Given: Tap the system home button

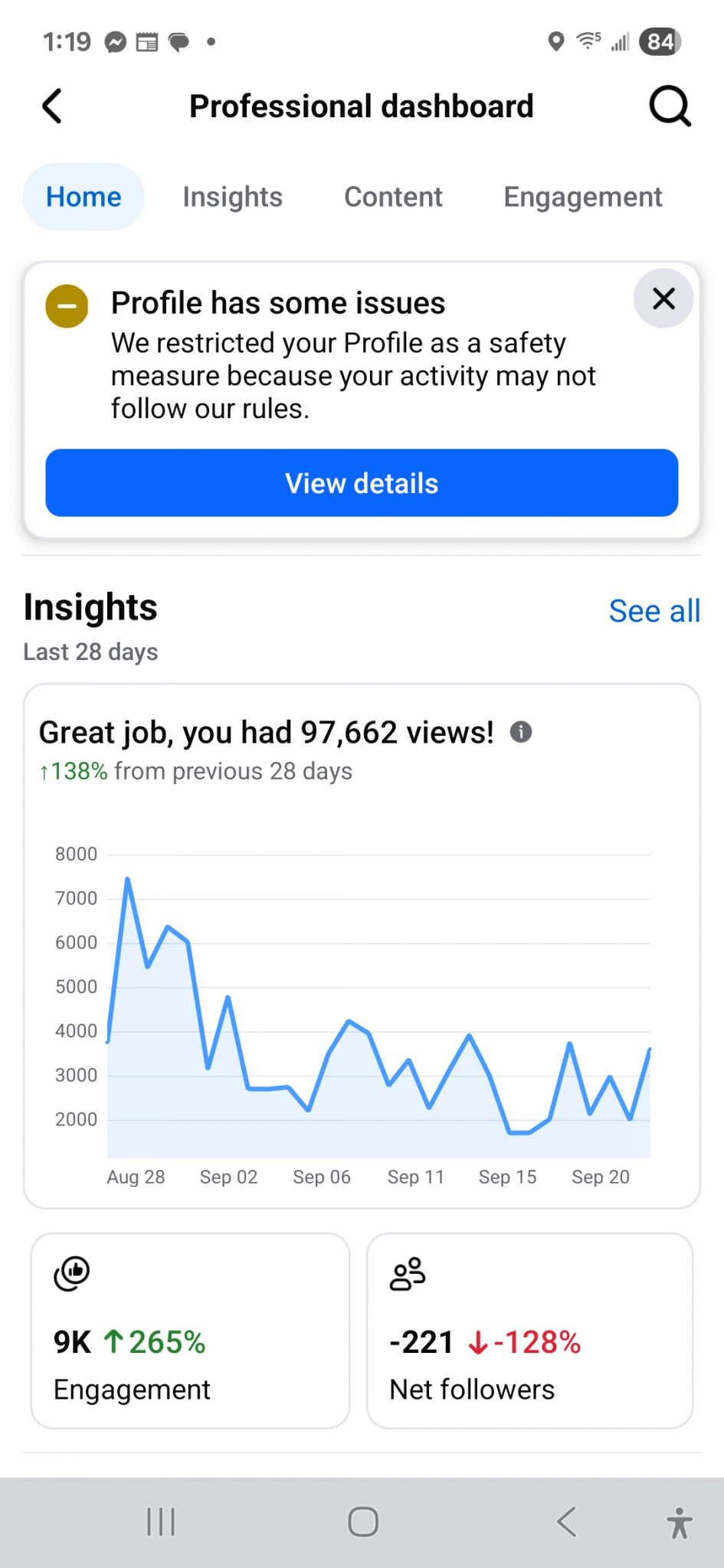Looking at the screenshot, I should pyautogui.click(x=362, y=1521).
